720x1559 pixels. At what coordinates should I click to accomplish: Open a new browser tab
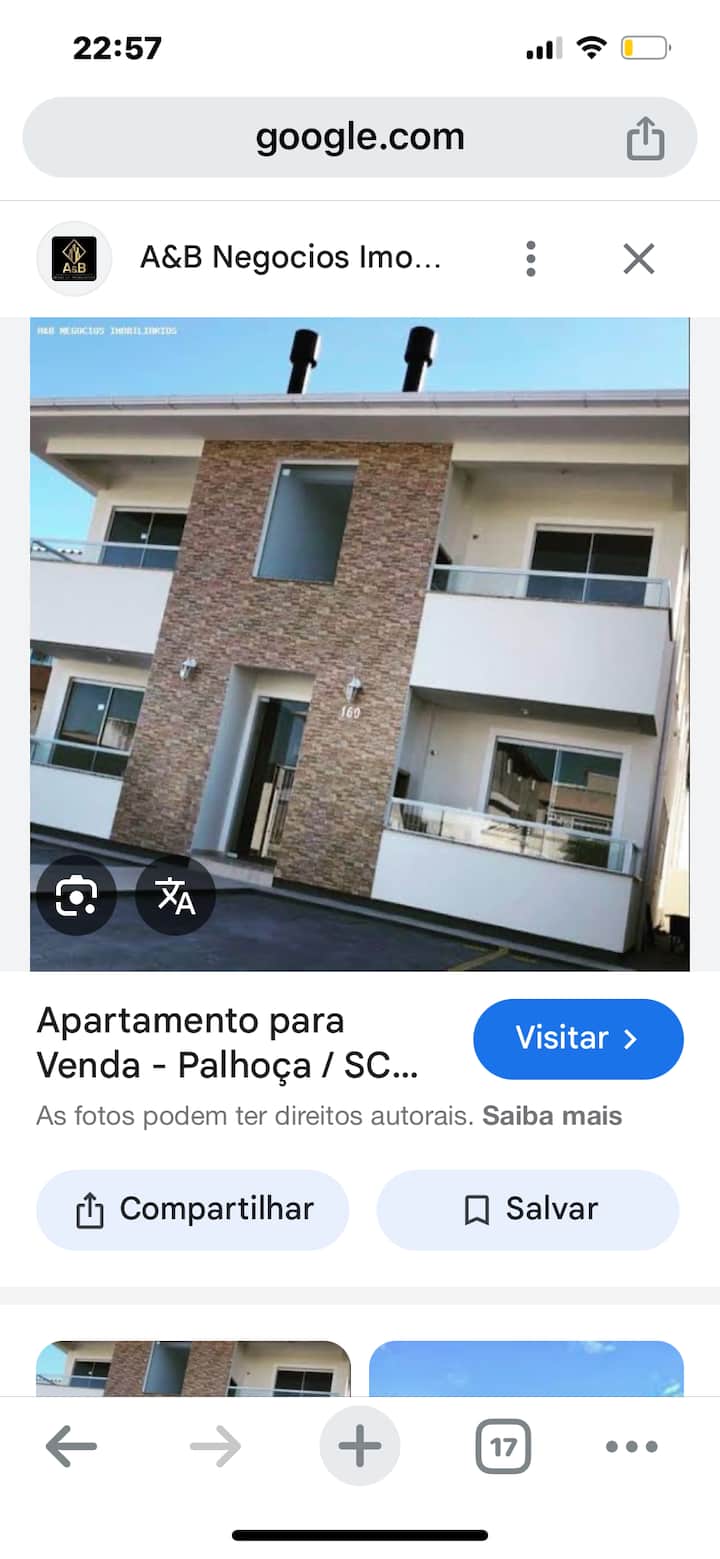pos(360,1445)
